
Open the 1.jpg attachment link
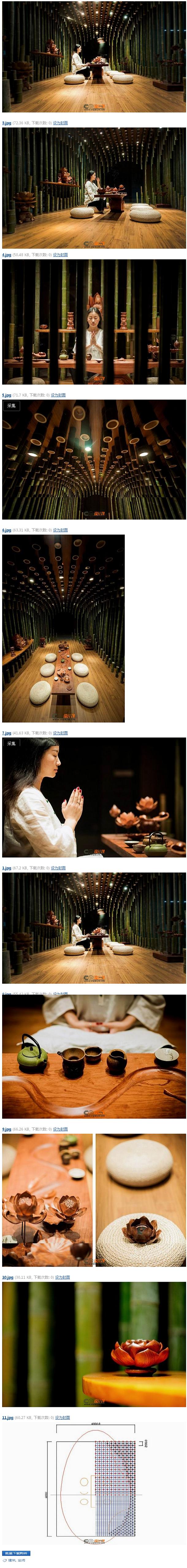click(7, 868)
